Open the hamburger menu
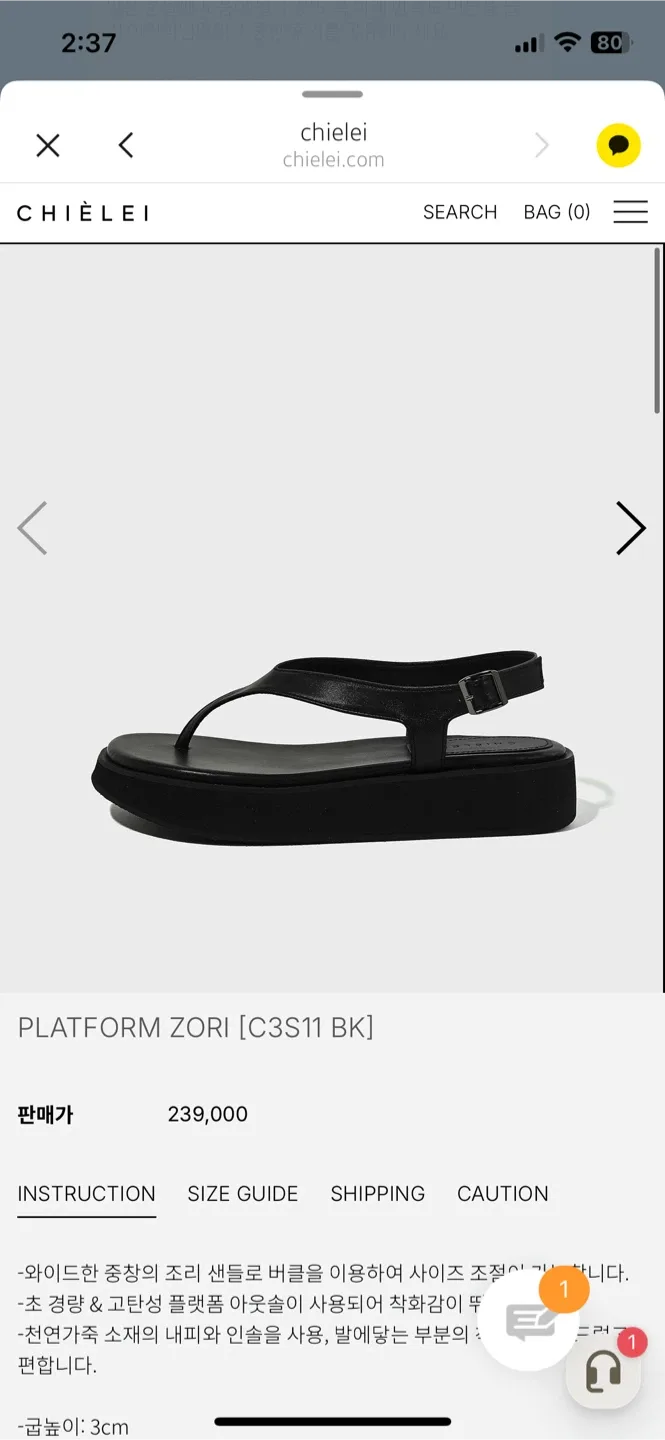Screen dimensions: 665x1440 coord(630,212)
